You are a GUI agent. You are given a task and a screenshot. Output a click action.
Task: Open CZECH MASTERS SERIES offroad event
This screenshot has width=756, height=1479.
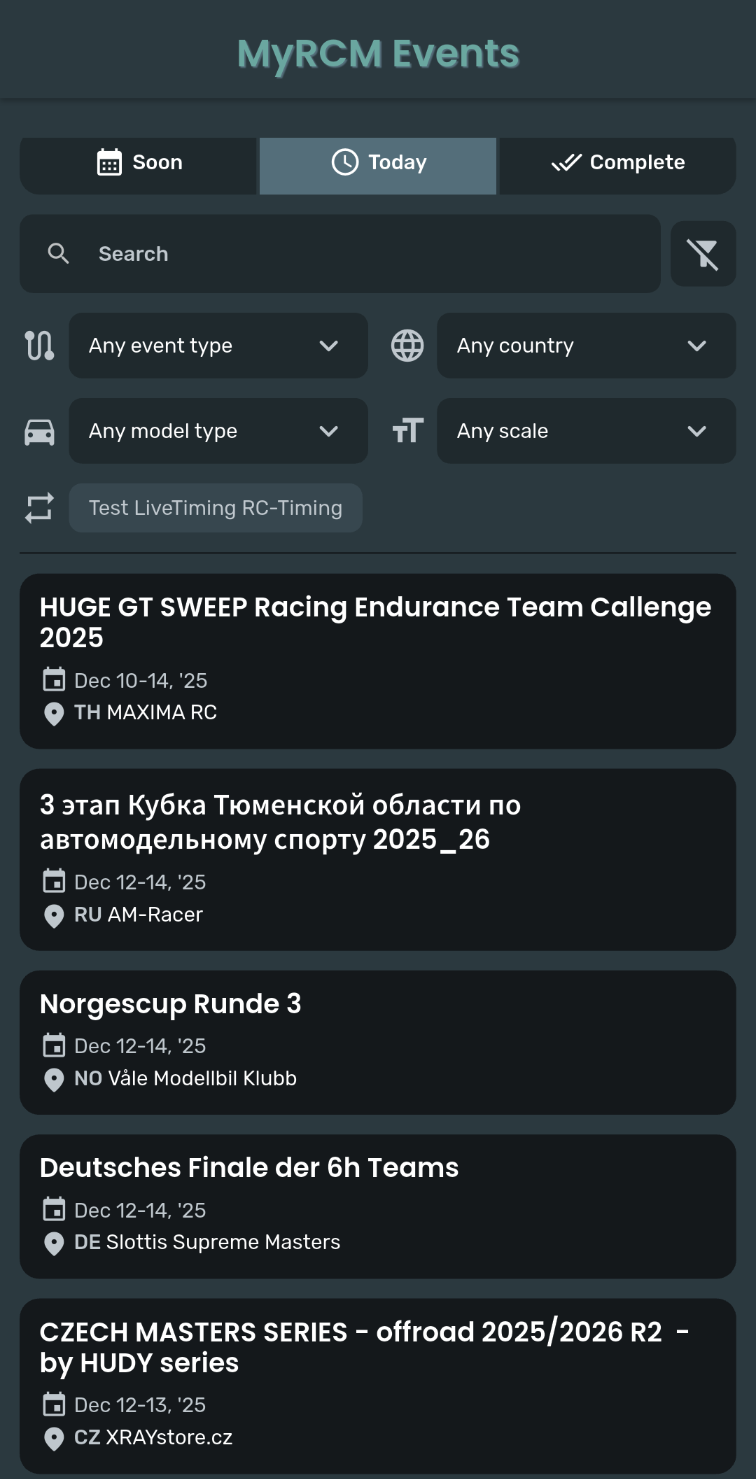click(x=378, y=1386)
